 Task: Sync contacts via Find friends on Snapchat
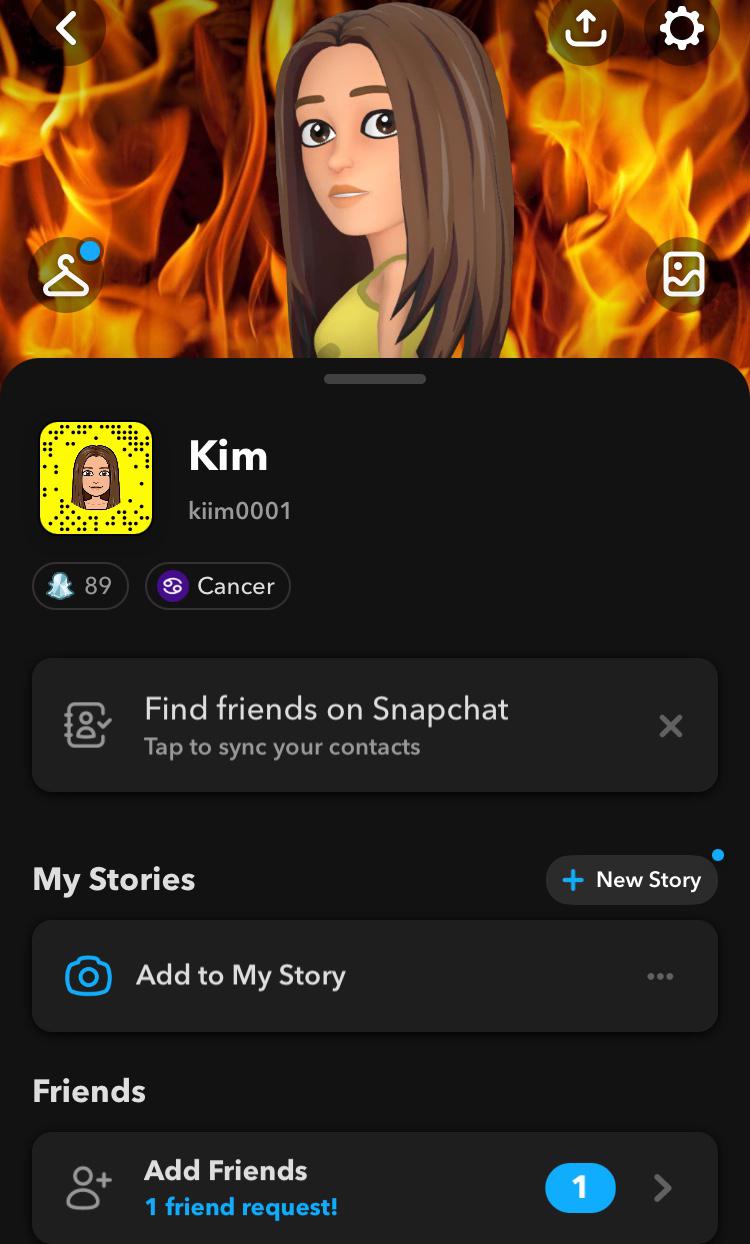[x=325, y=725]
